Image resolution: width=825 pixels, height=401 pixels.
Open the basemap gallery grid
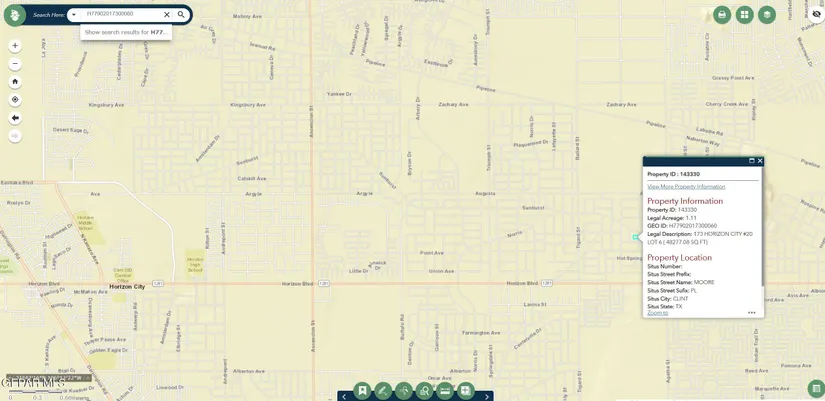click(x=744, y=15)
